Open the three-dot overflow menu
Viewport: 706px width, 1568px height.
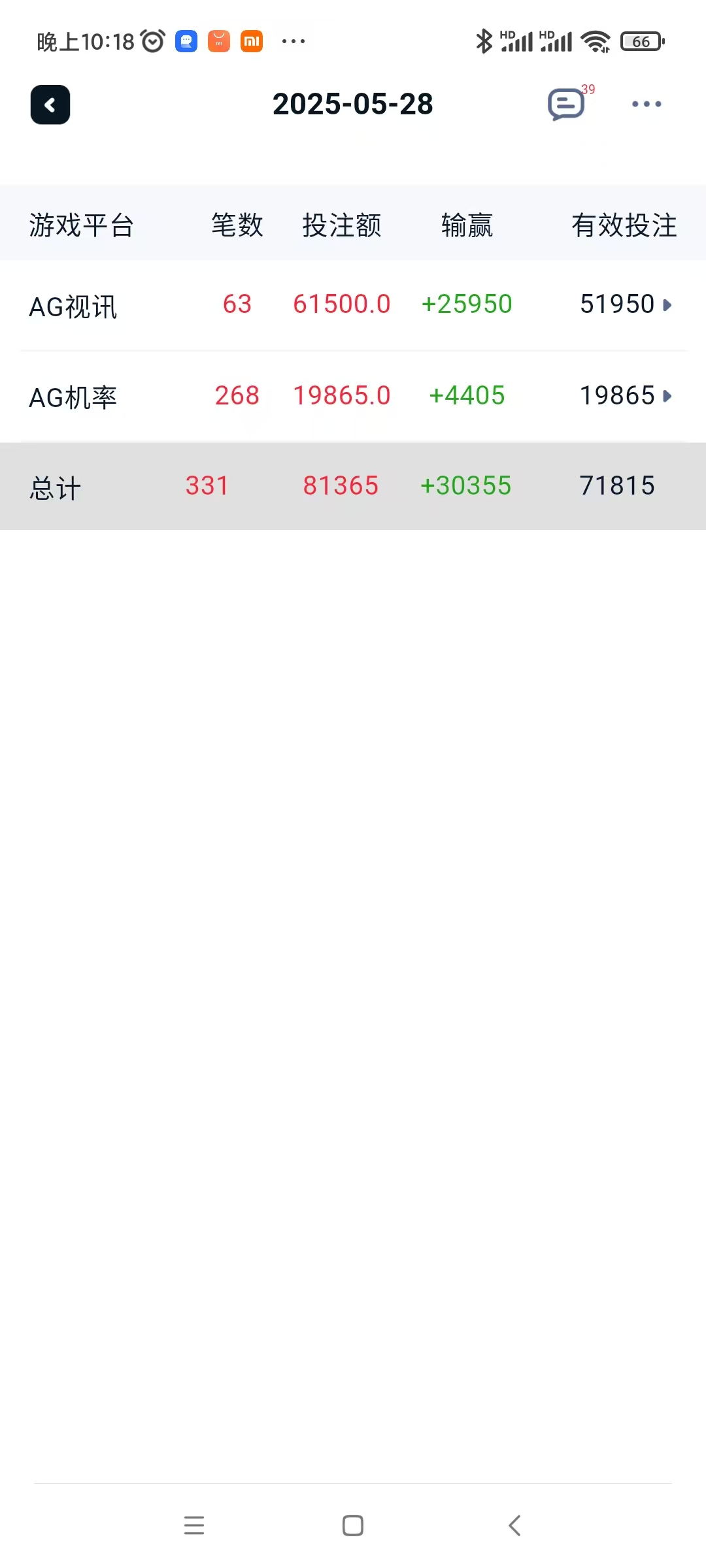tap(647, 105)
